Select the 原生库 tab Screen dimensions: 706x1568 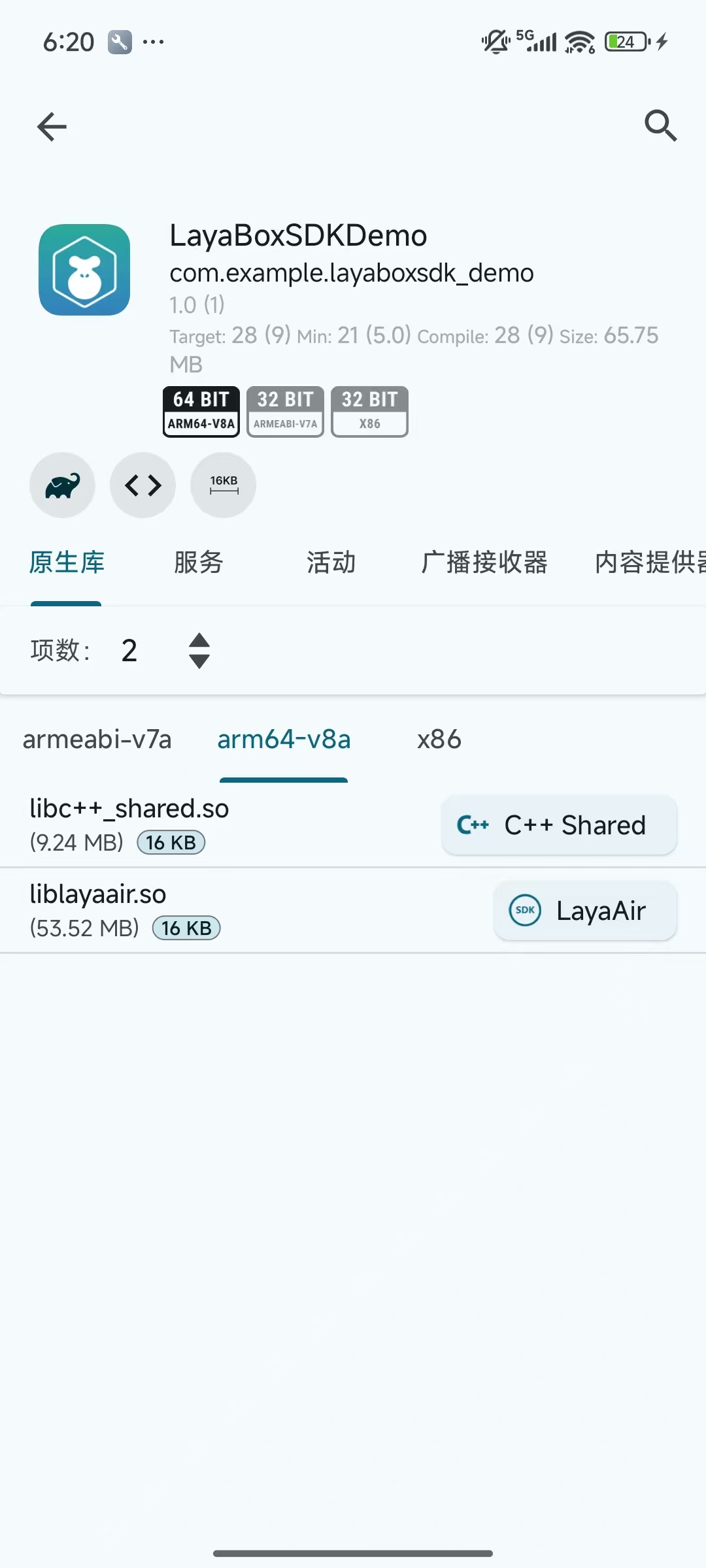click(67, 562)
